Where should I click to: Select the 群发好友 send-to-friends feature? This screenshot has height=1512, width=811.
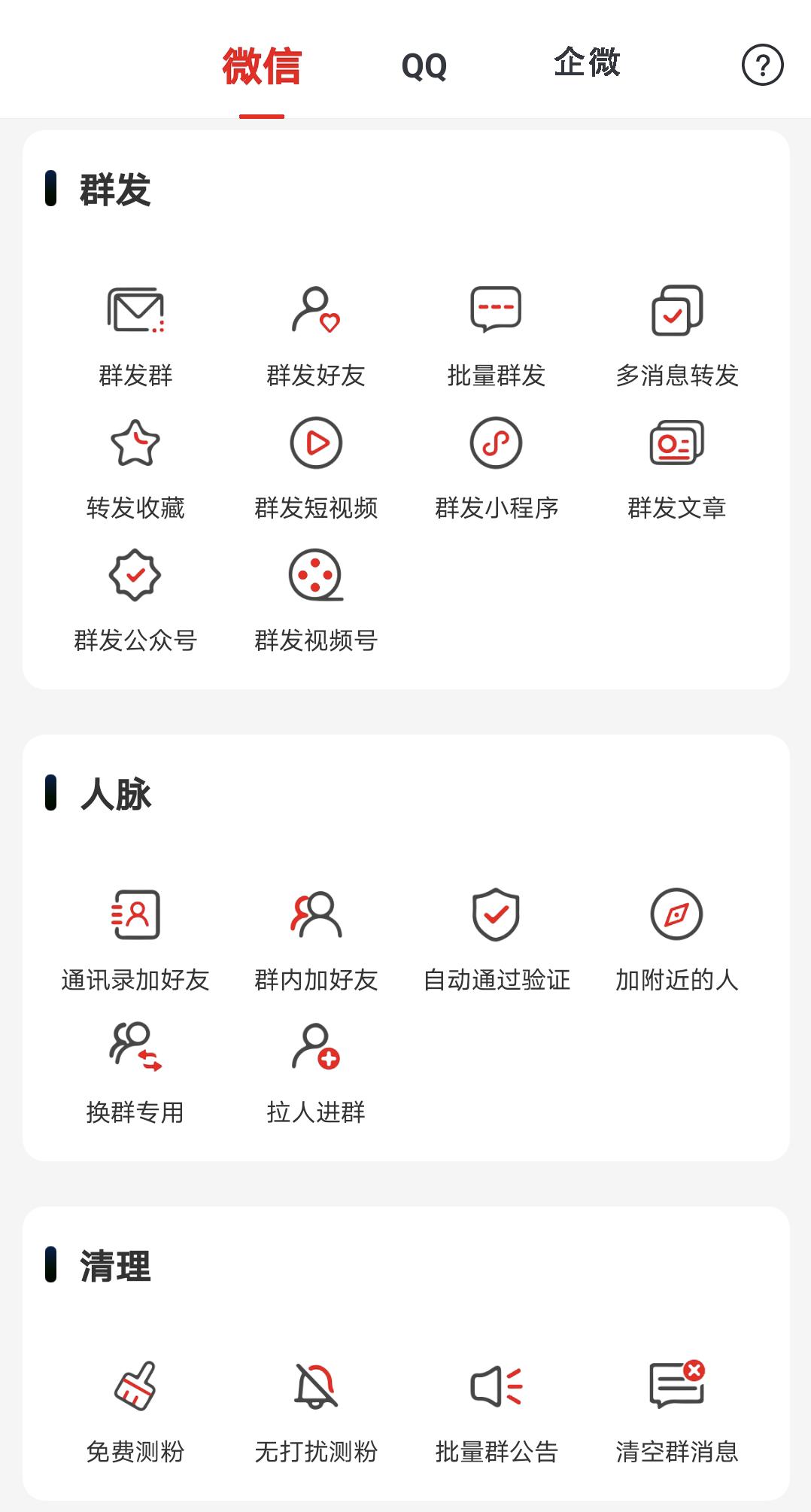coord(316,331)
